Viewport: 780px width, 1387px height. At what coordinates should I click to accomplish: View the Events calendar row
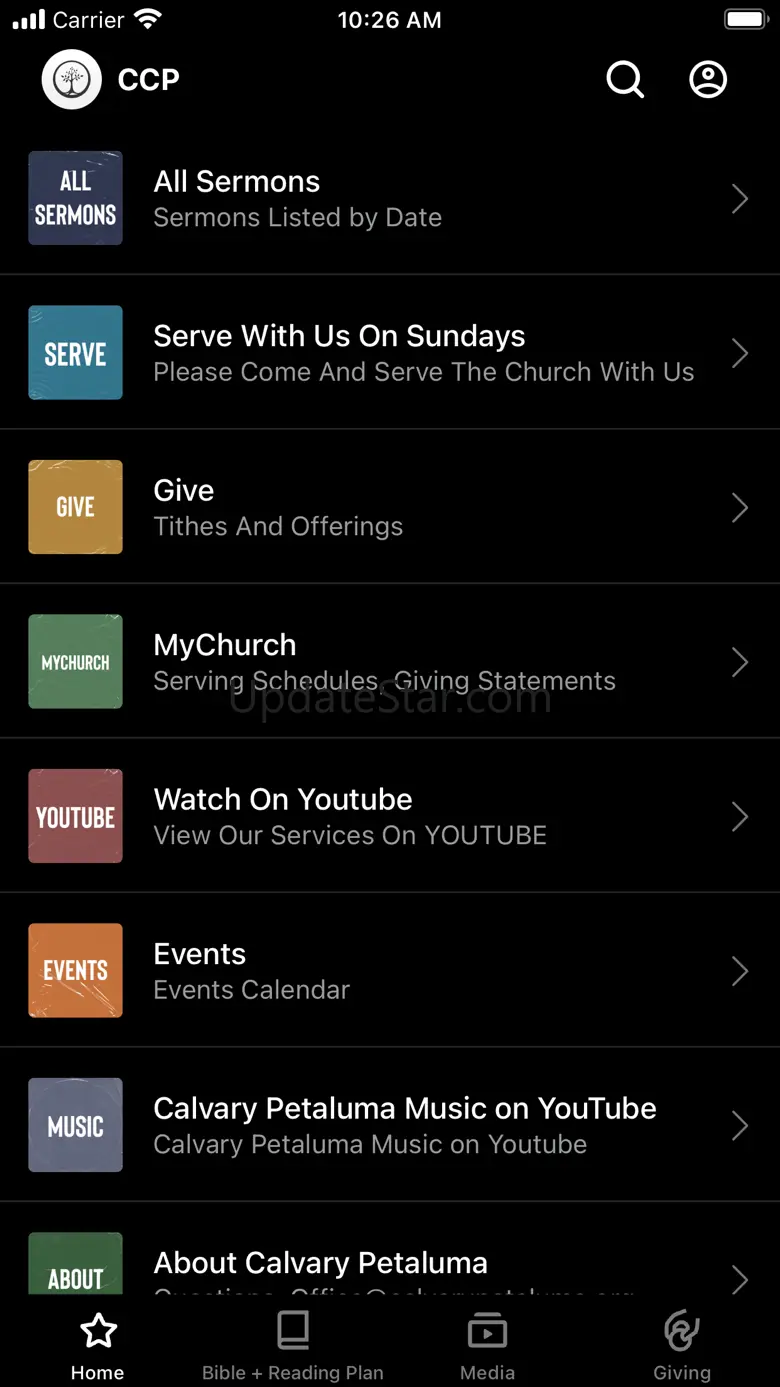(x=390, y=971)
